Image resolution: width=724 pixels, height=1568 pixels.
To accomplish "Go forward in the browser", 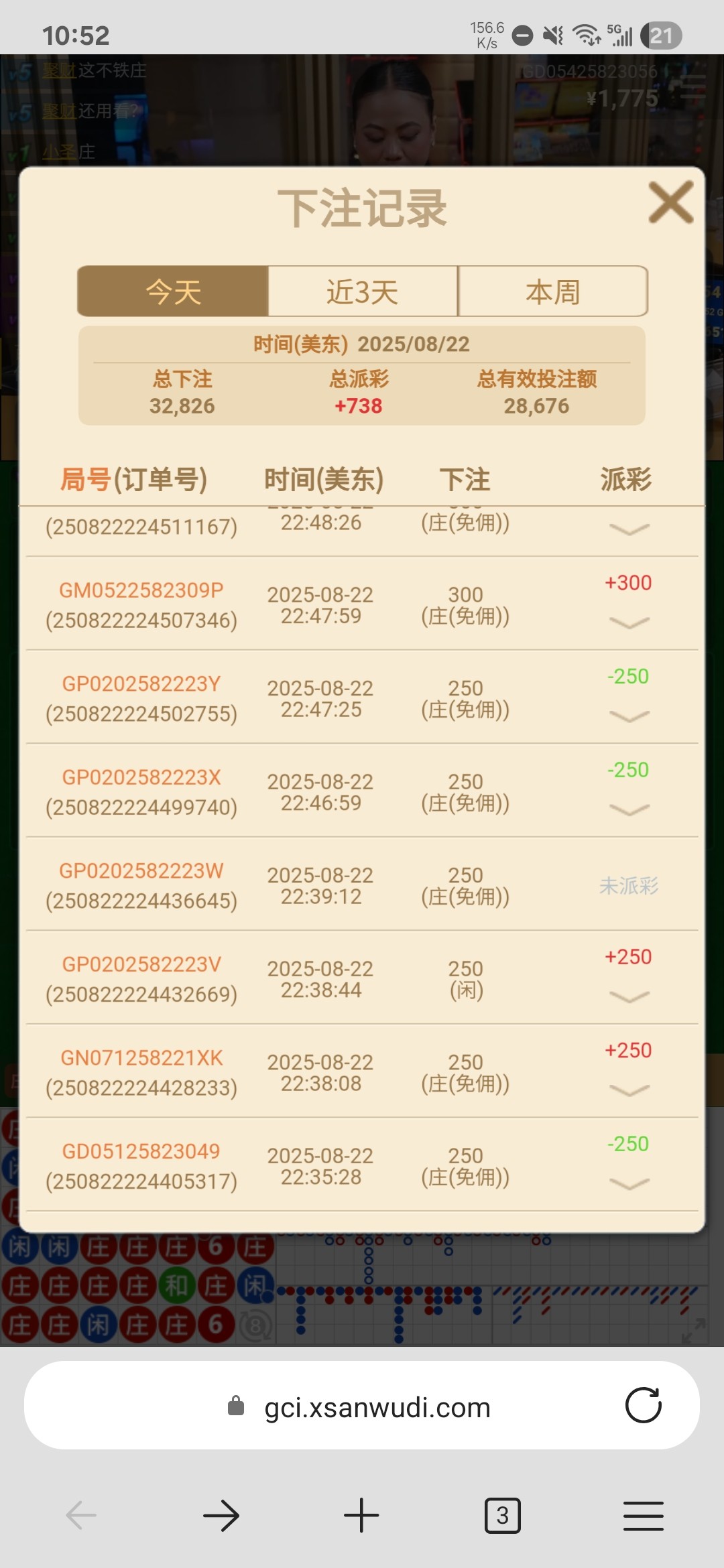I will tap(221, 1516).
